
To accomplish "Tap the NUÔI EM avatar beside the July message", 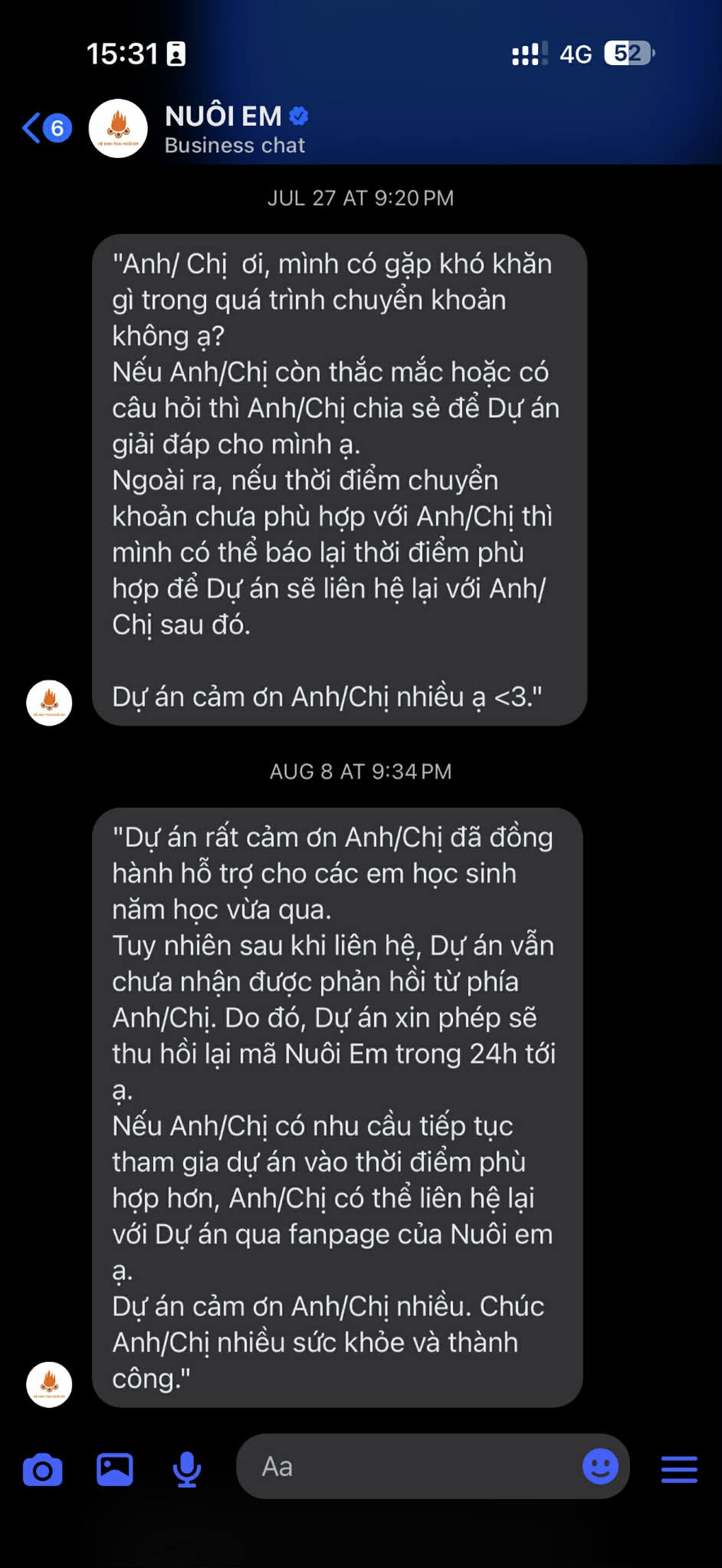I will [x=48, y=704].
